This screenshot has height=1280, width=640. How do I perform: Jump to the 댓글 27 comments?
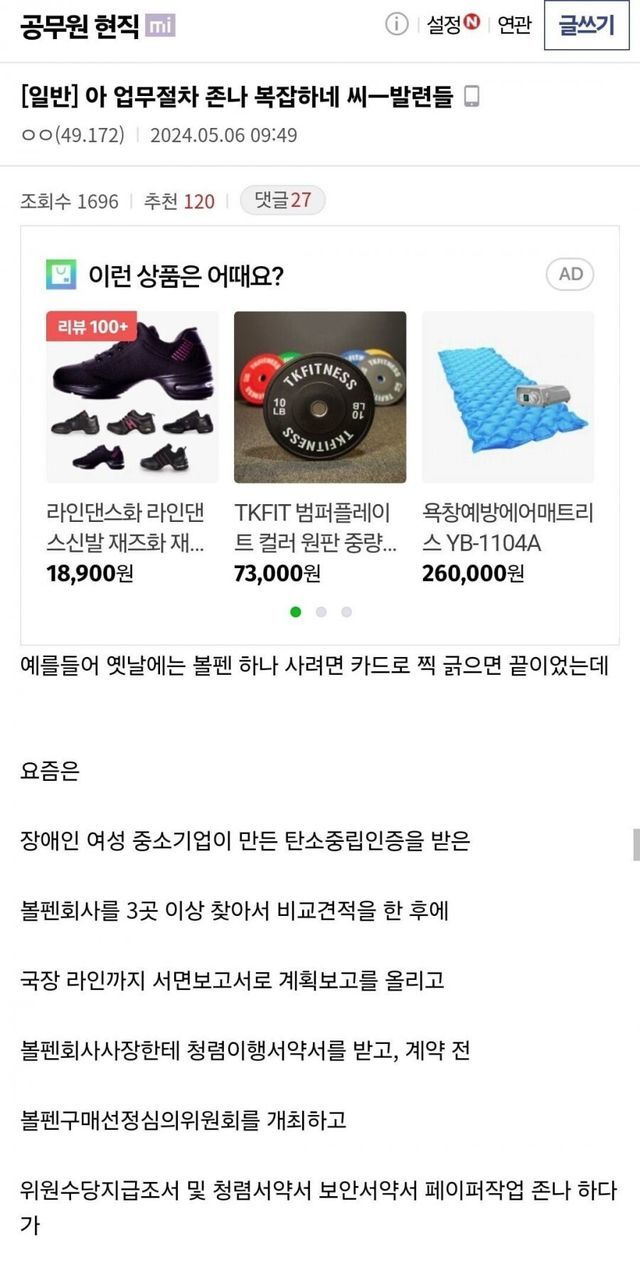click(x=282, y=201)
